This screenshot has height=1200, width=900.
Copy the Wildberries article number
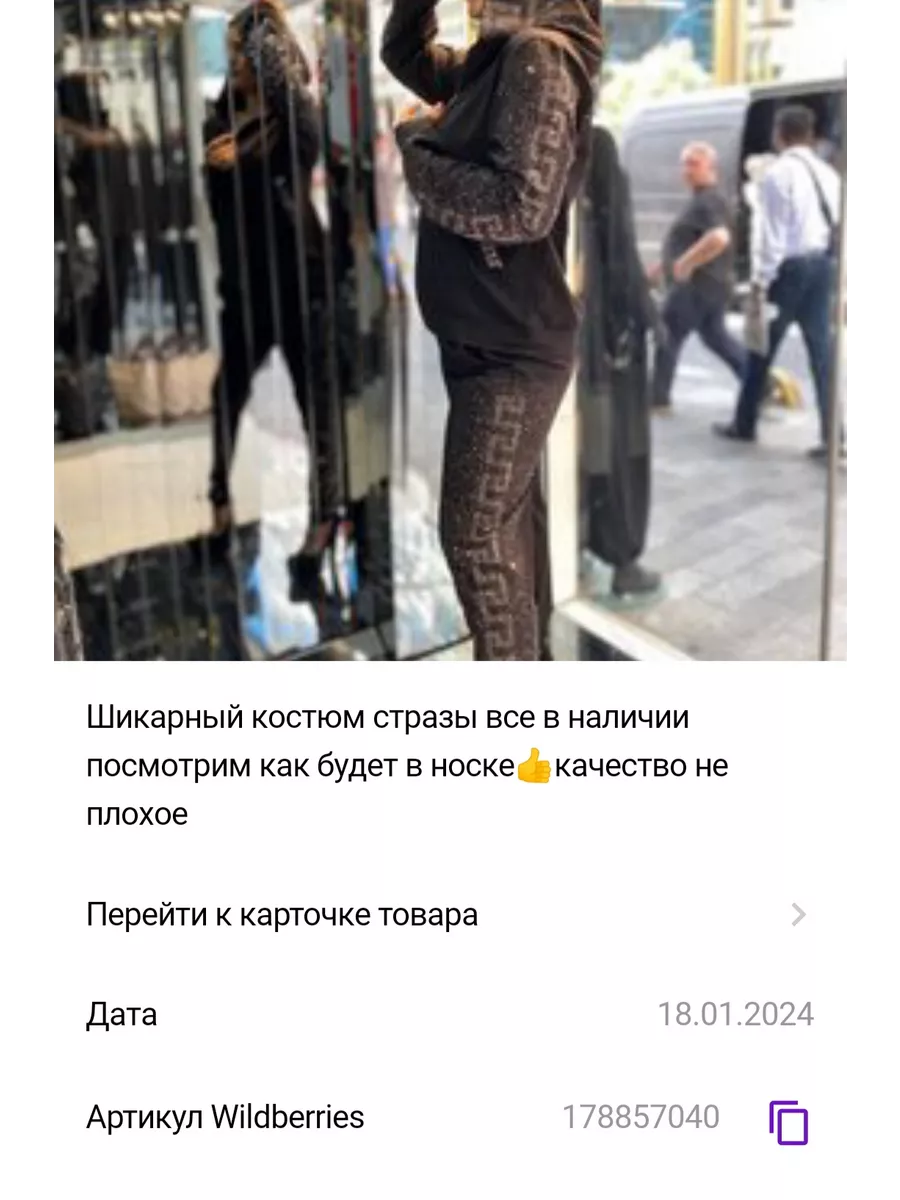[x=788, y=1122]
